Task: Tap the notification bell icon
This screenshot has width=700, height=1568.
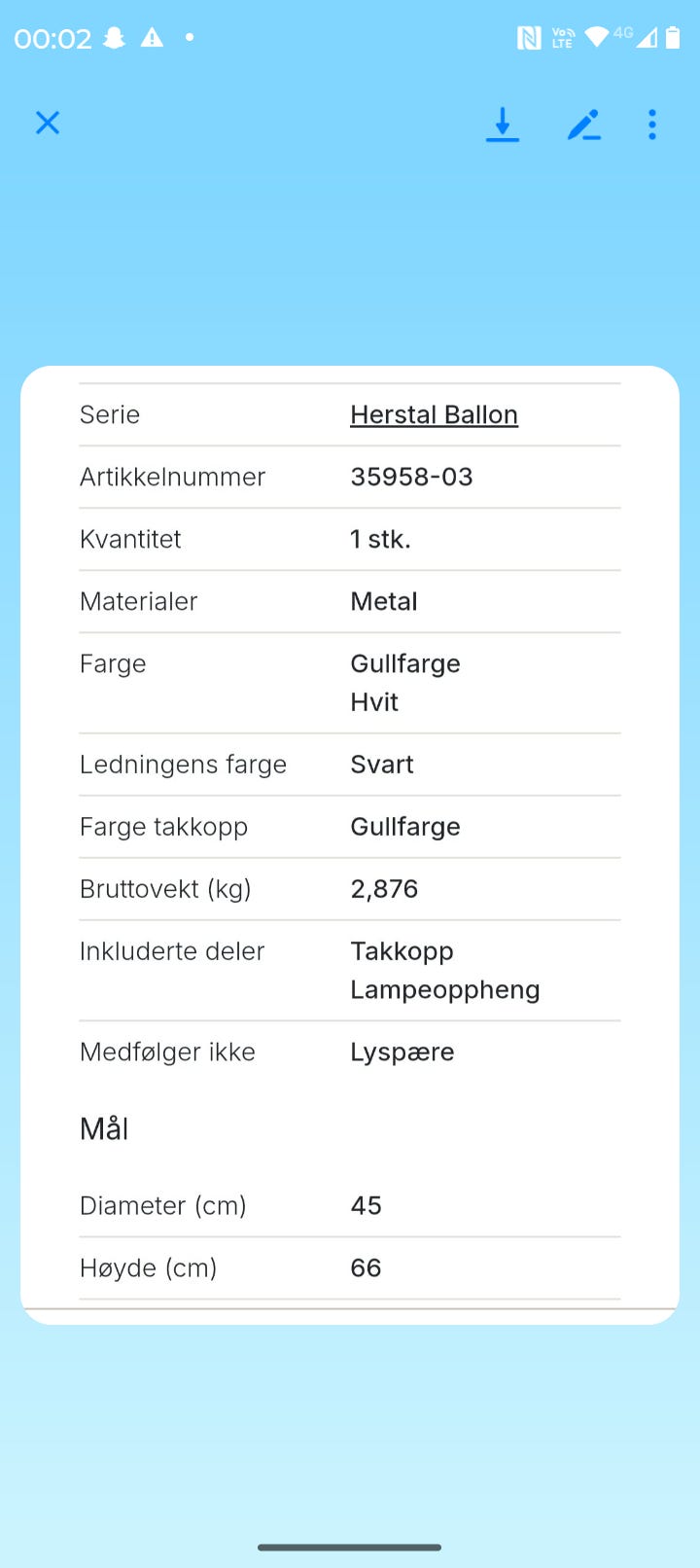Action: [114, 39]
